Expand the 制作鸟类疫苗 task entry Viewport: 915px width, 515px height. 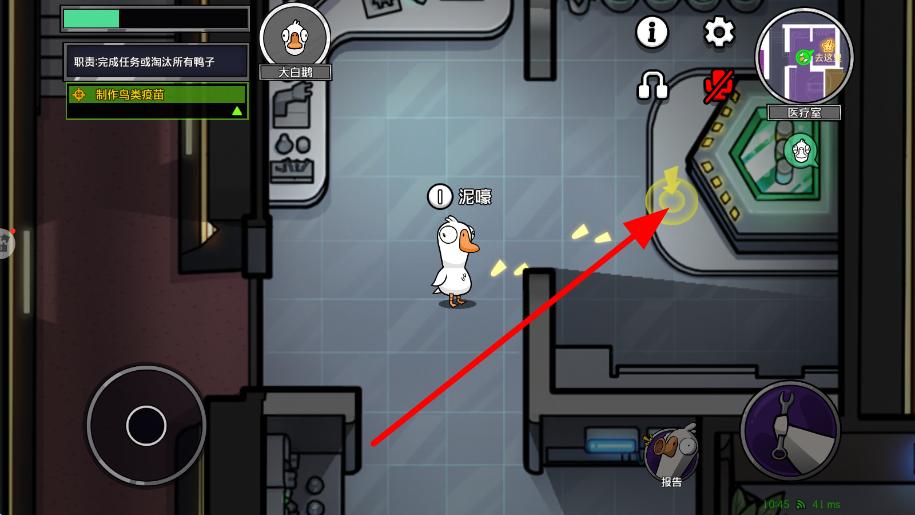click(x=156, y=95)
